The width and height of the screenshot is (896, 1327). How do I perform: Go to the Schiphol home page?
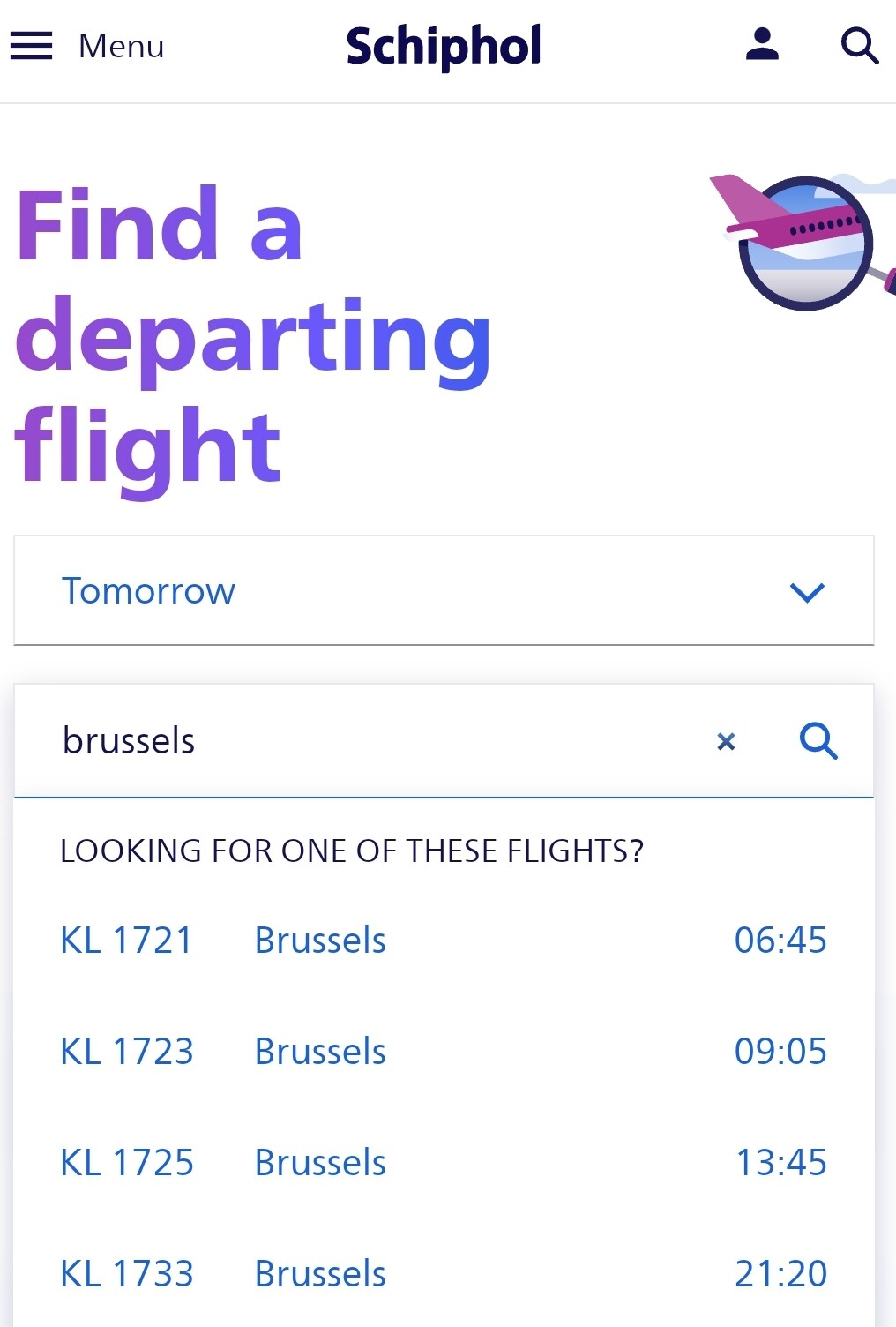(x=444, y=46)
